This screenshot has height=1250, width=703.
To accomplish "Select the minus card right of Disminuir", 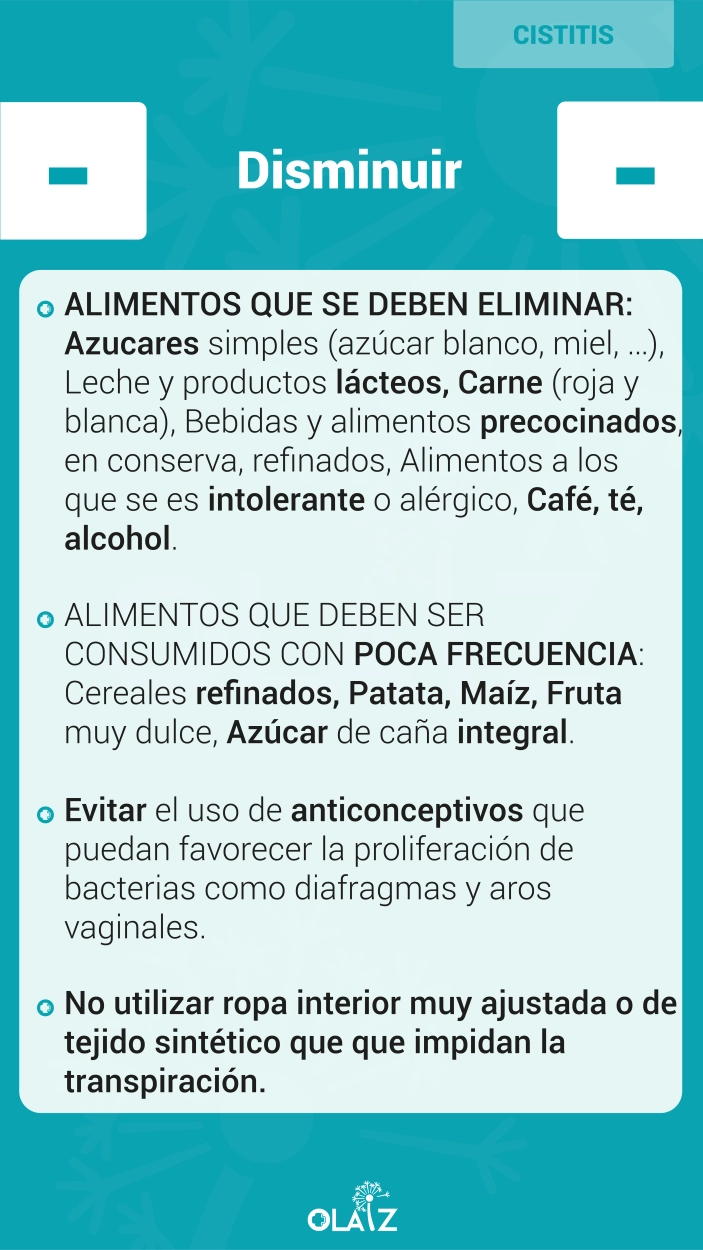I will click(630, 171).
